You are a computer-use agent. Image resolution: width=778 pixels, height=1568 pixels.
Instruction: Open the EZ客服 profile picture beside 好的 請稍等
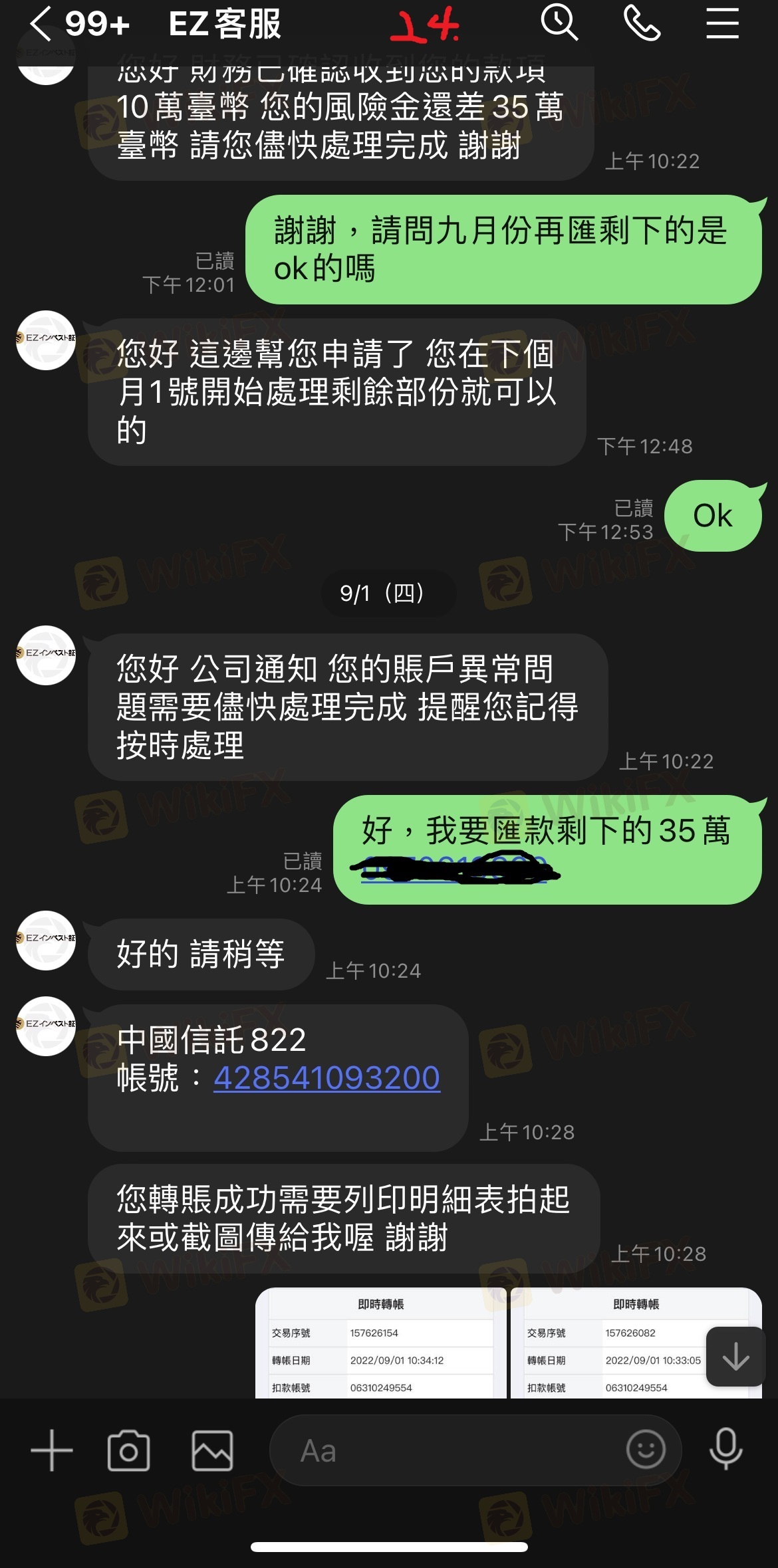pos(46,940)
